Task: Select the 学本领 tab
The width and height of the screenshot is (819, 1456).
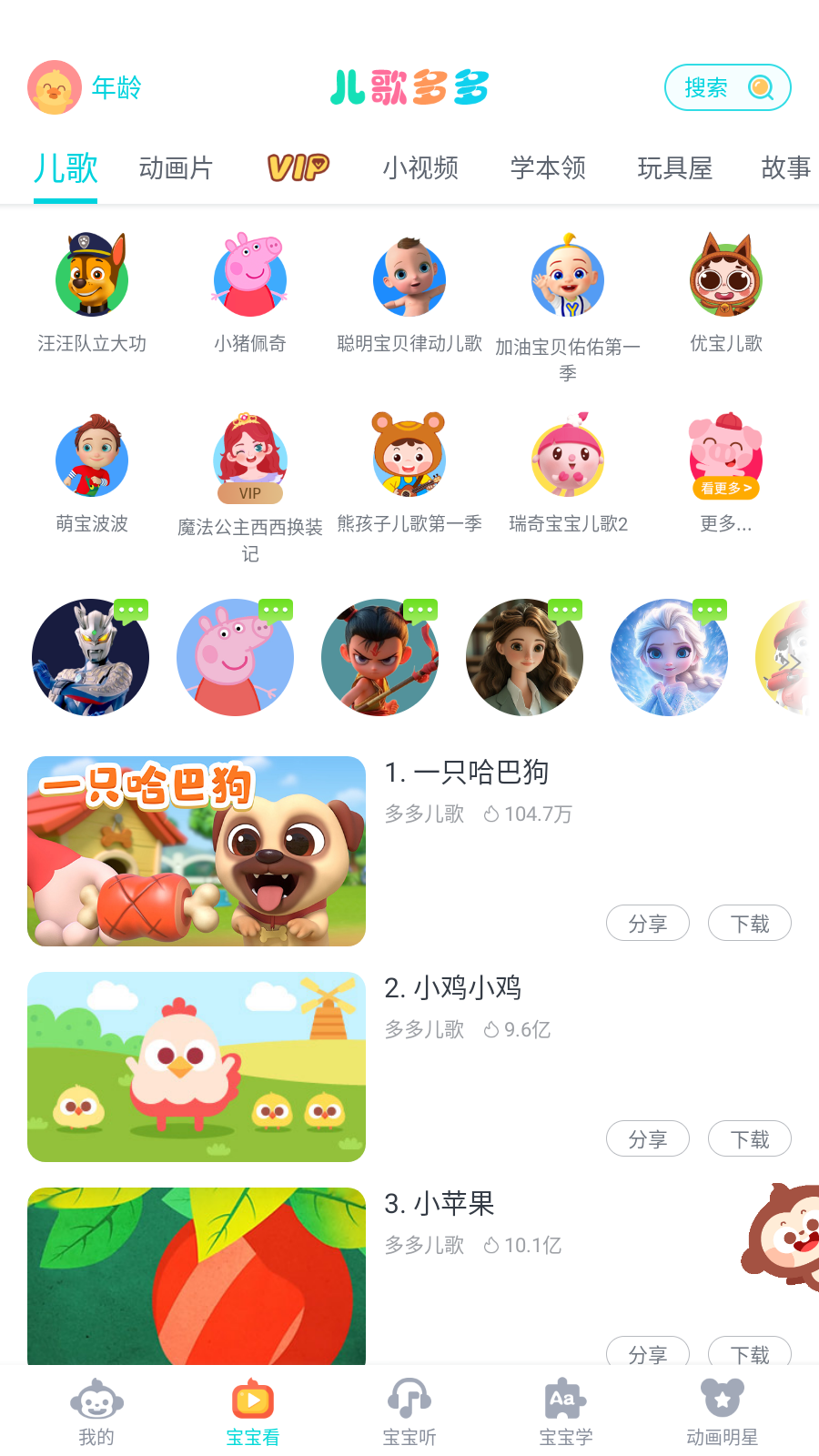Action: click(x=548, y=168)
